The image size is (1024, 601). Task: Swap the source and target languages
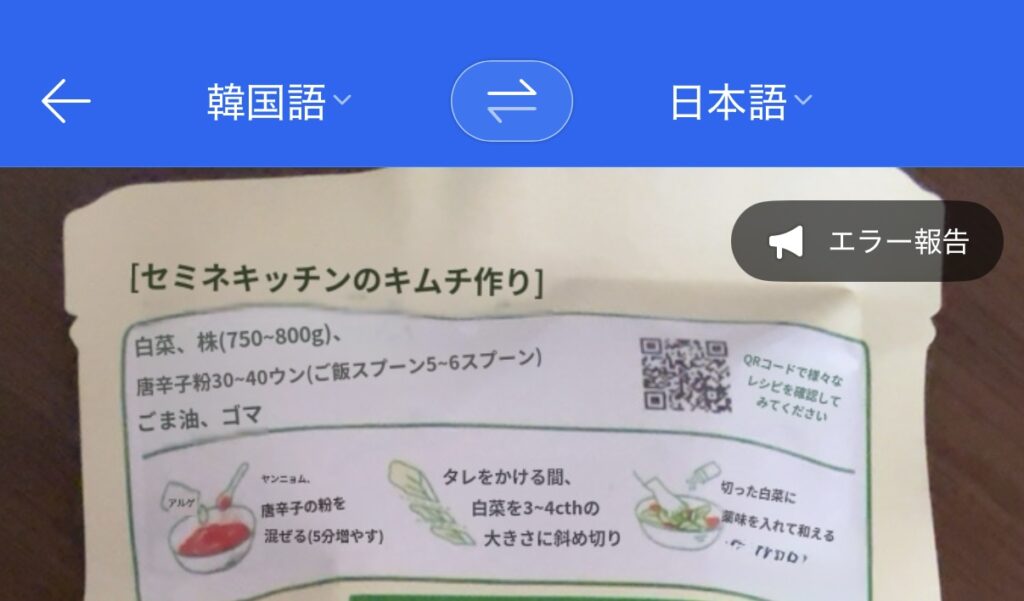tap(511, 101)
